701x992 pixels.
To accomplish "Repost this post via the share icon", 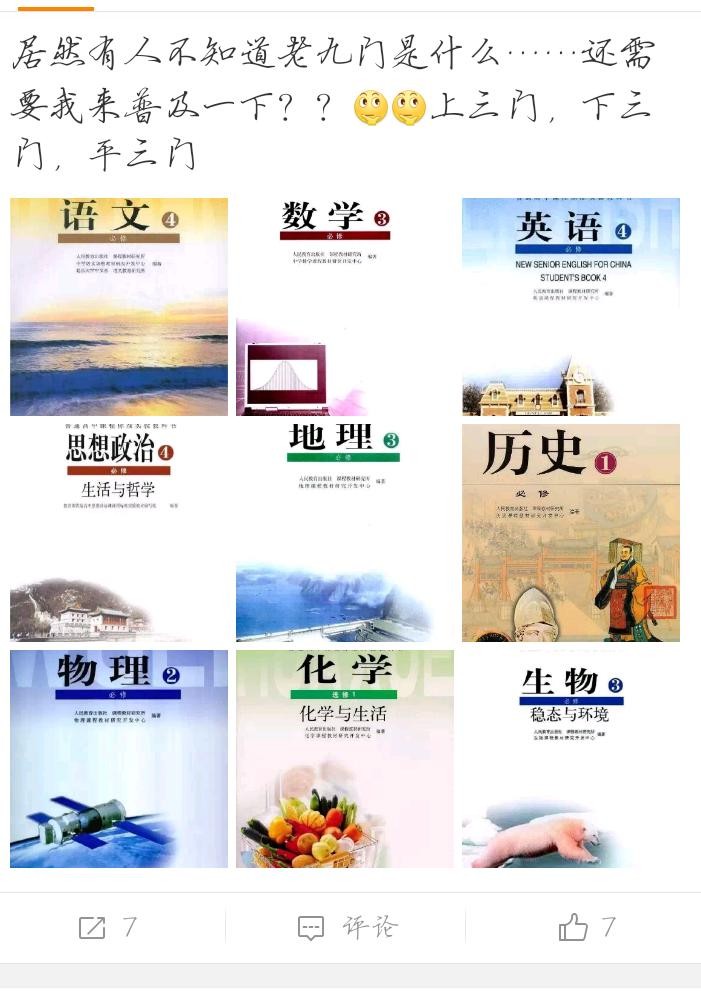I will [x=93, y=928].
